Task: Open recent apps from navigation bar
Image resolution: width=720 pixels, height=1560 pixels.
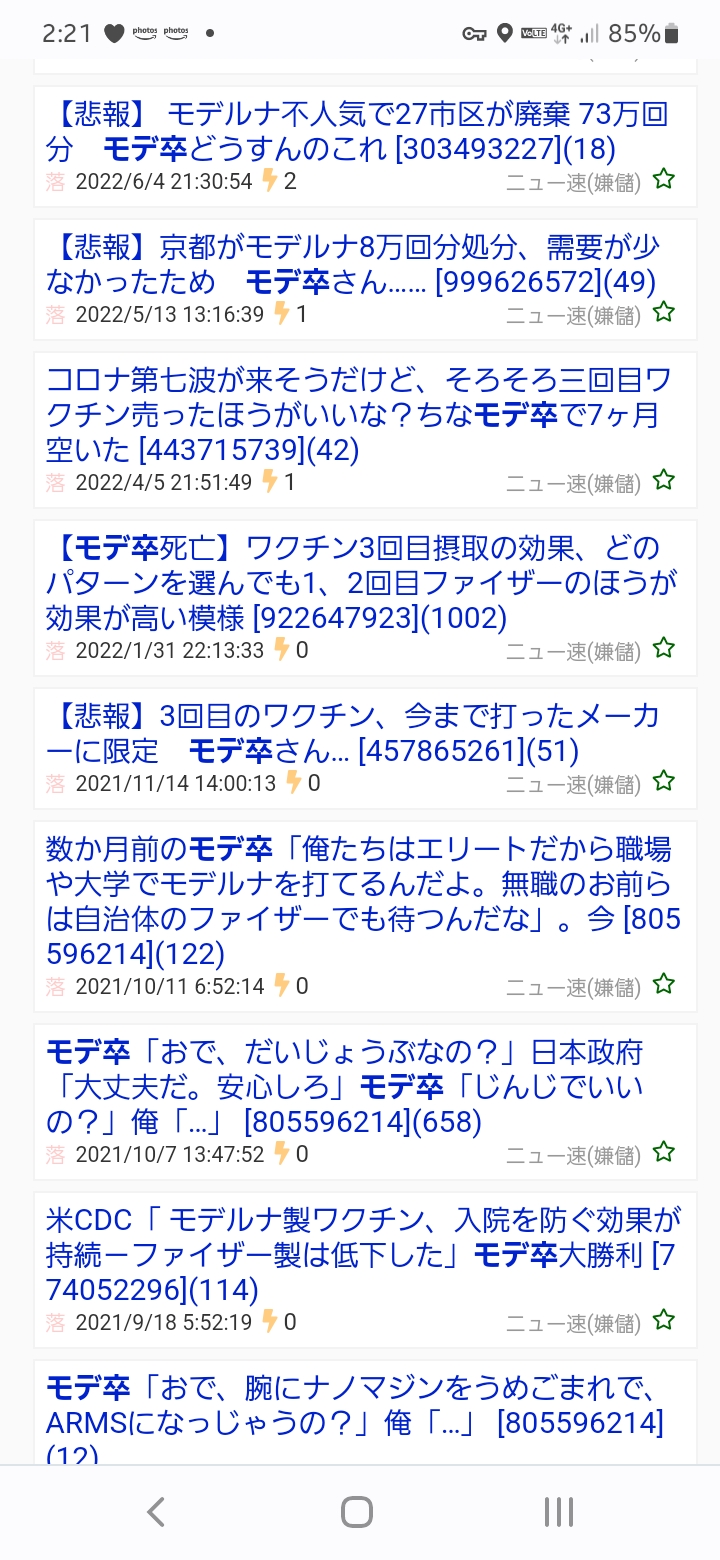Action: [x=558, y=1512]
